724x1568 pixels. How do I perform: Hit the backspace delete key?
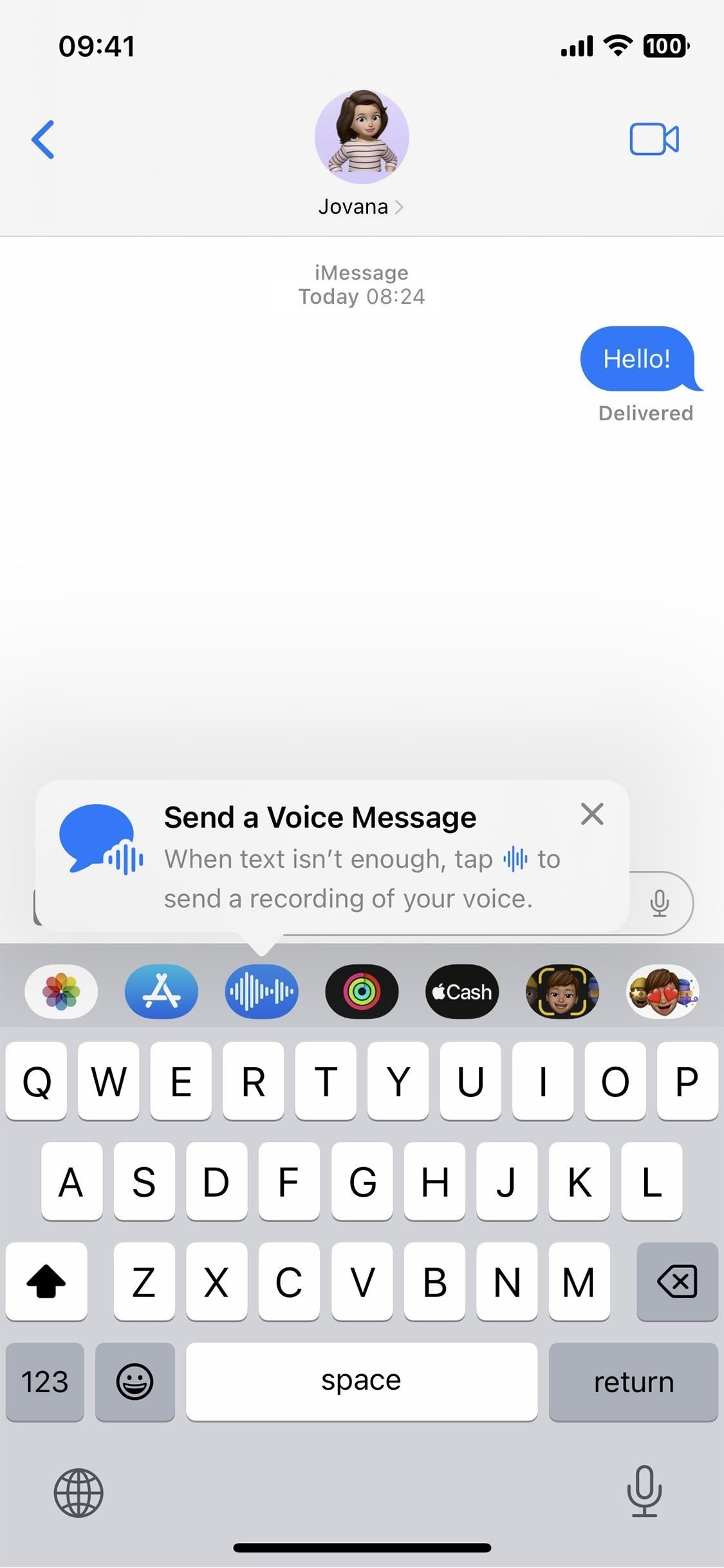pos(677,1281)
